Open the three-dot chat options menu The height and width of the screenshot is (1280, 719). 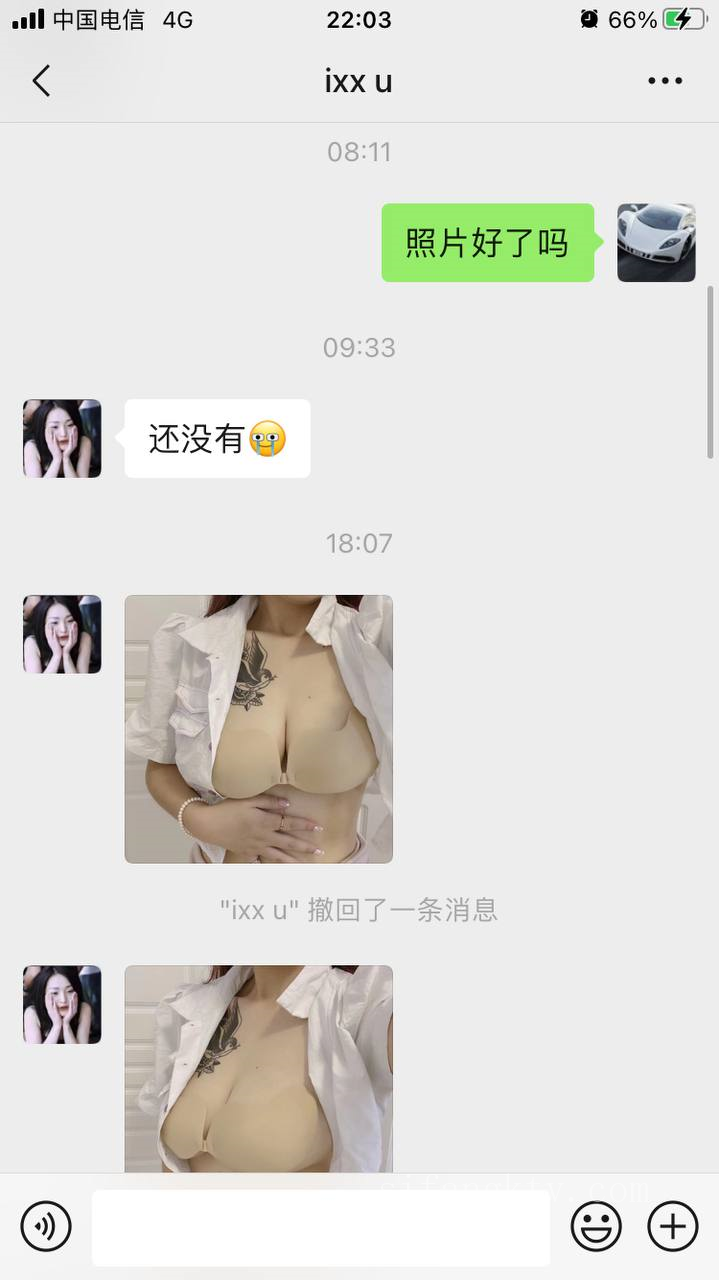tap(664, 81)
